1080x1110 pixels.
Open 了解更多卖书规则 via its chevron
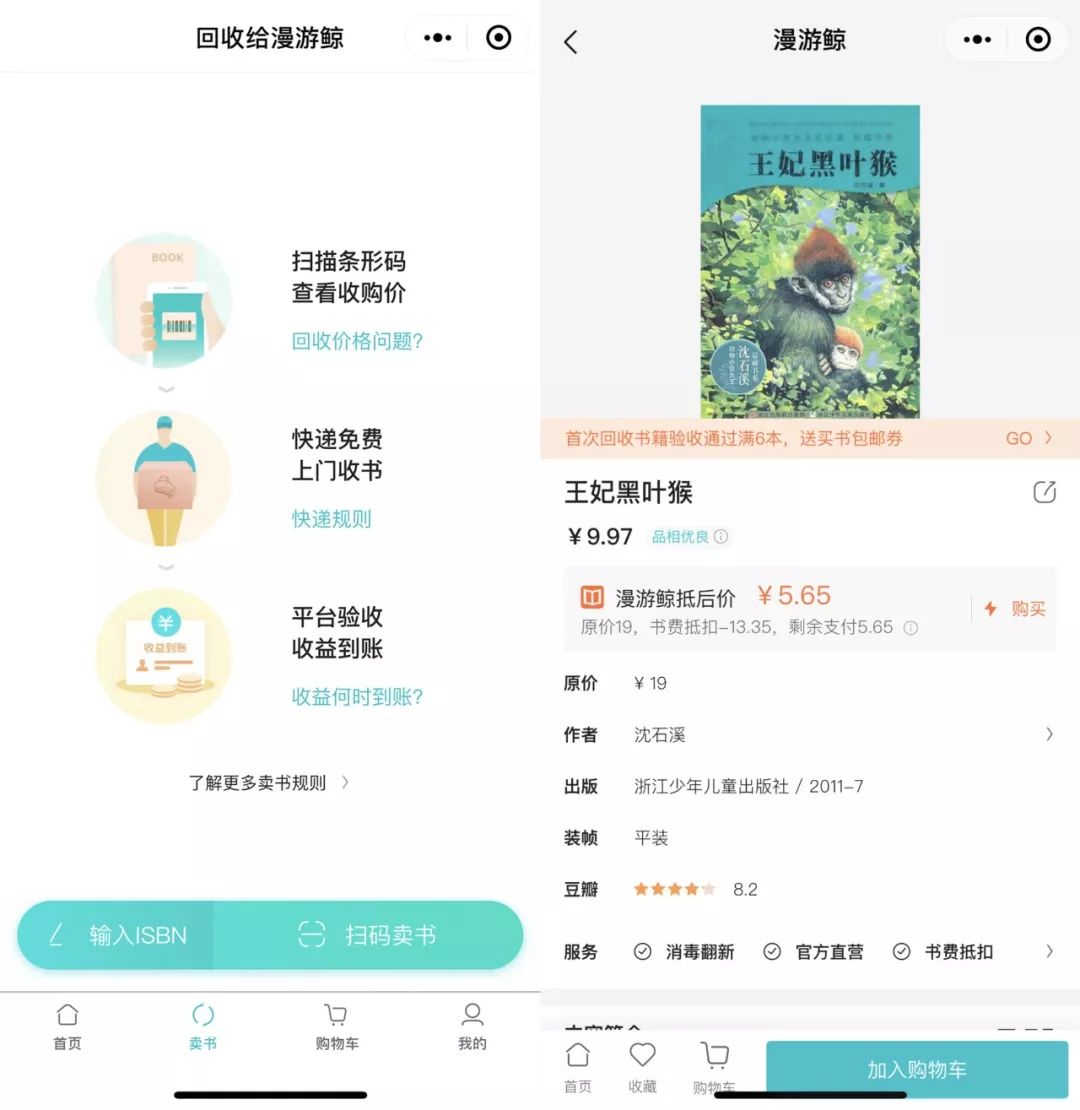[x=344, y=783]
